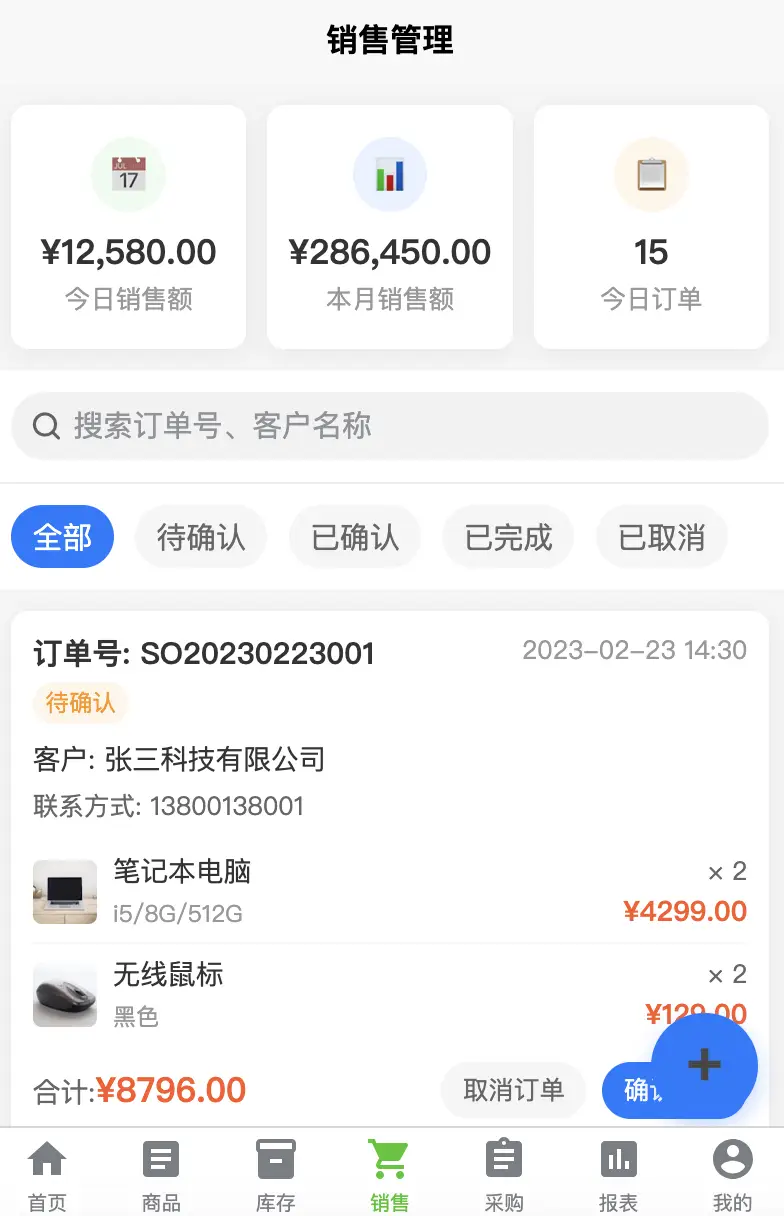View 已取消 orders
Viewport: 784px width, 1216px height.
click(x=661, y=537)
